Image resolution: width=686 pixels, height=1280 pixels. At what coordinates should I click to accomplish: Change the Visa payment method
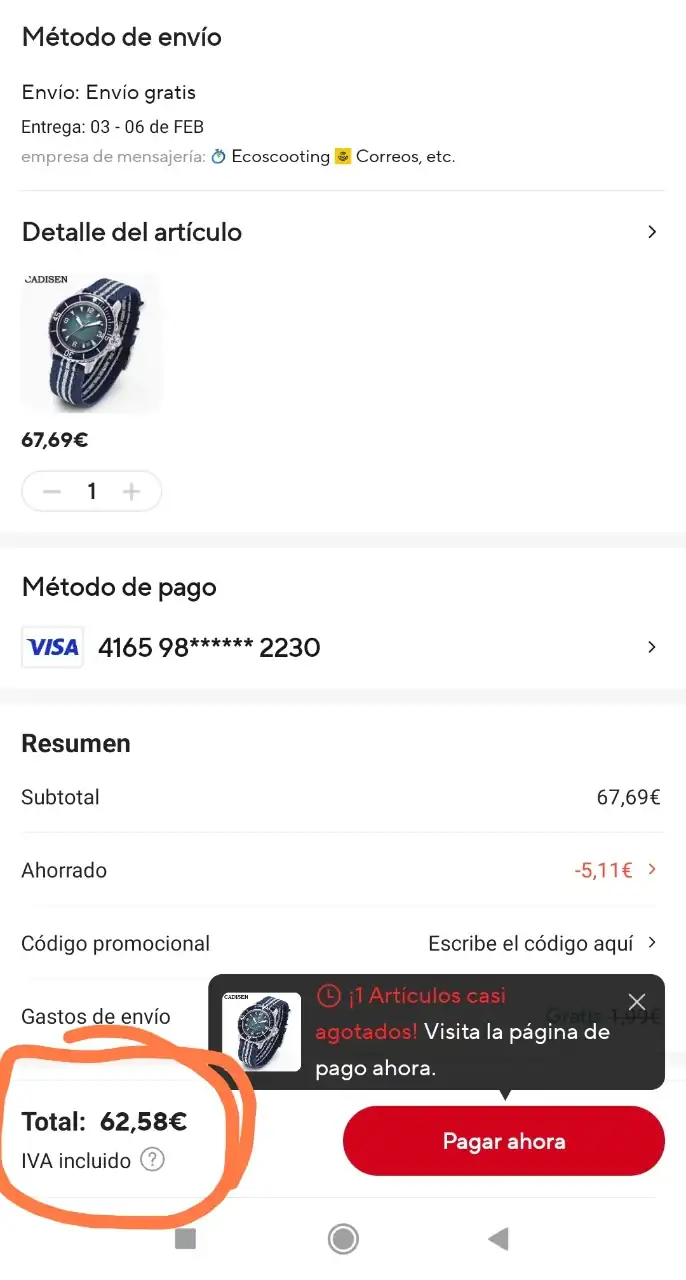(651, 647)
